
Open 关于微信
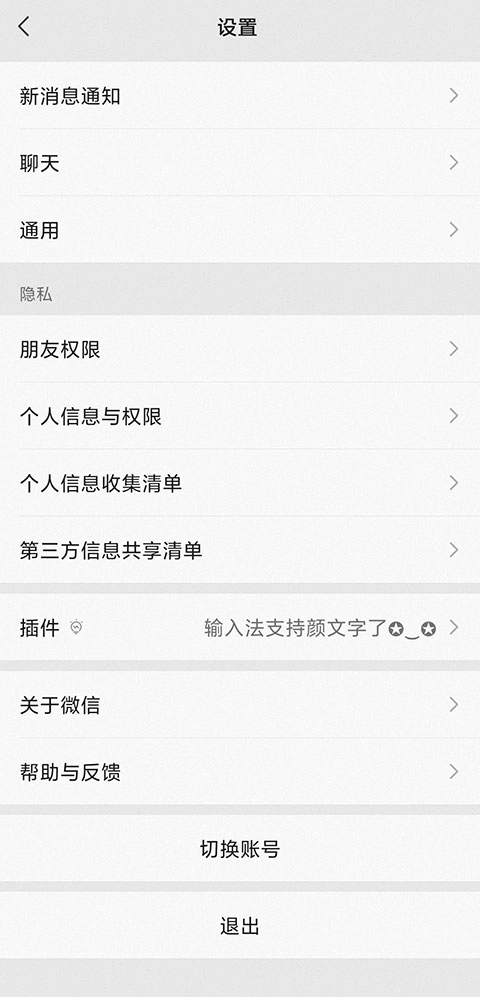coord(240,705)
